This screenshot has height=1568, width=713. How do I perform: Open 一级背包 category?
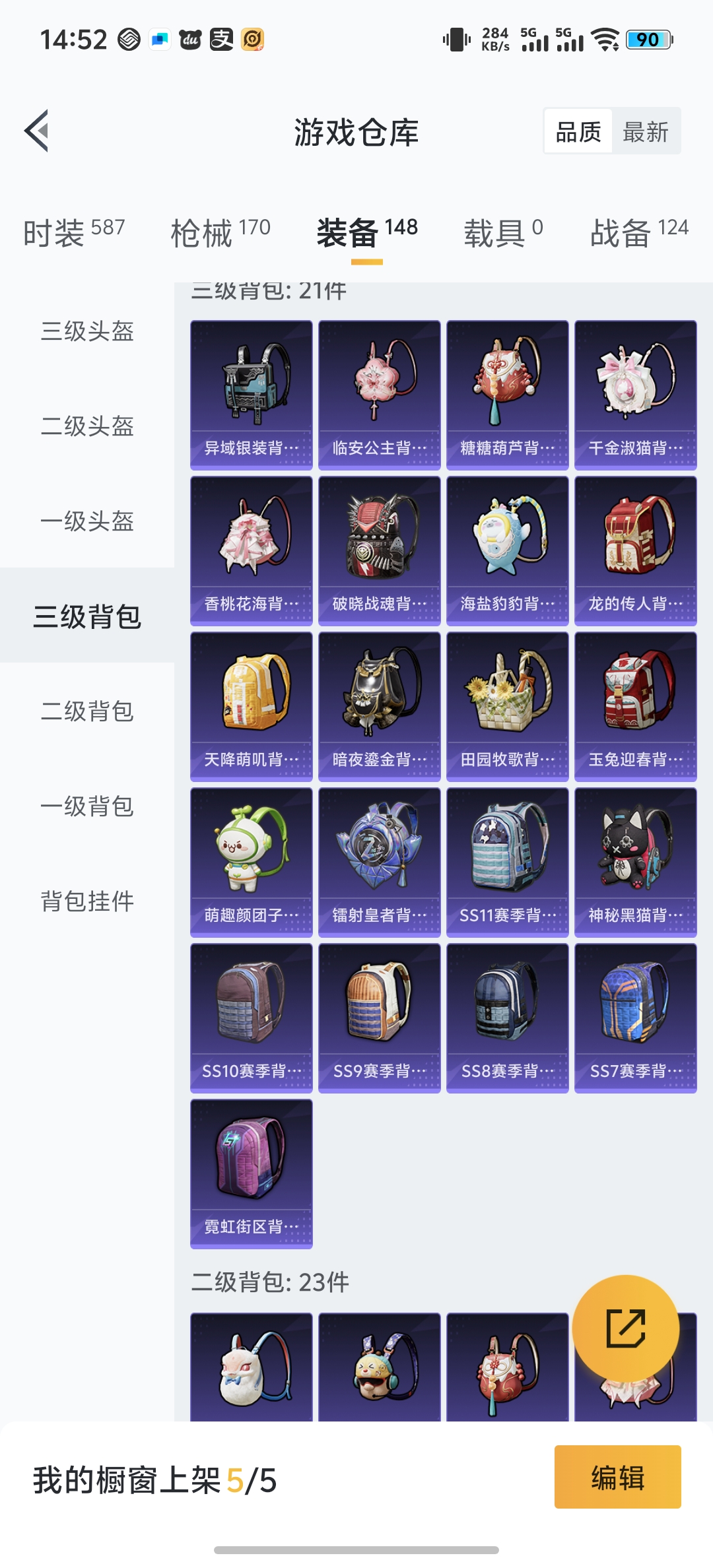87,806
